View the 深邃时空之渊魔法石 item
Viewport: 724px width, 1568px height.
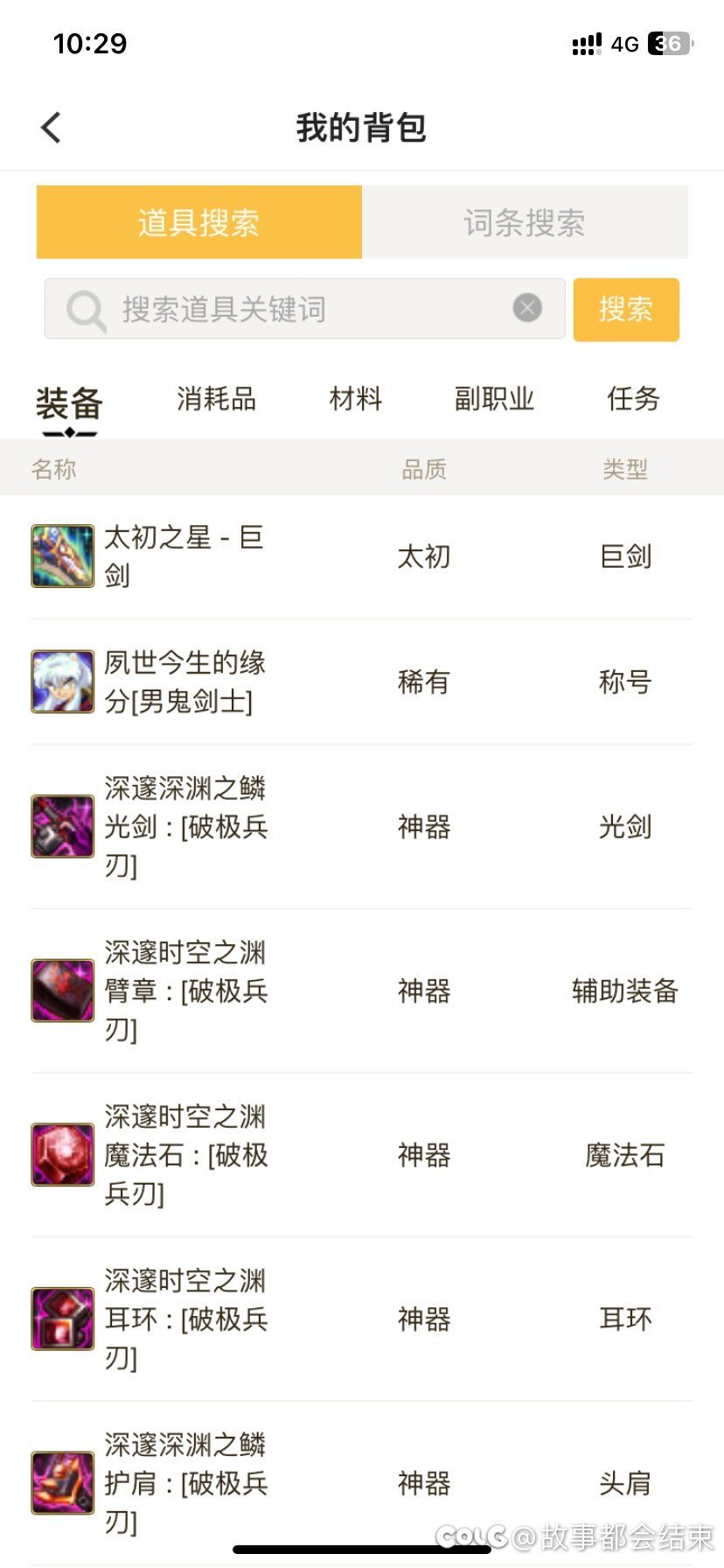362,1155
